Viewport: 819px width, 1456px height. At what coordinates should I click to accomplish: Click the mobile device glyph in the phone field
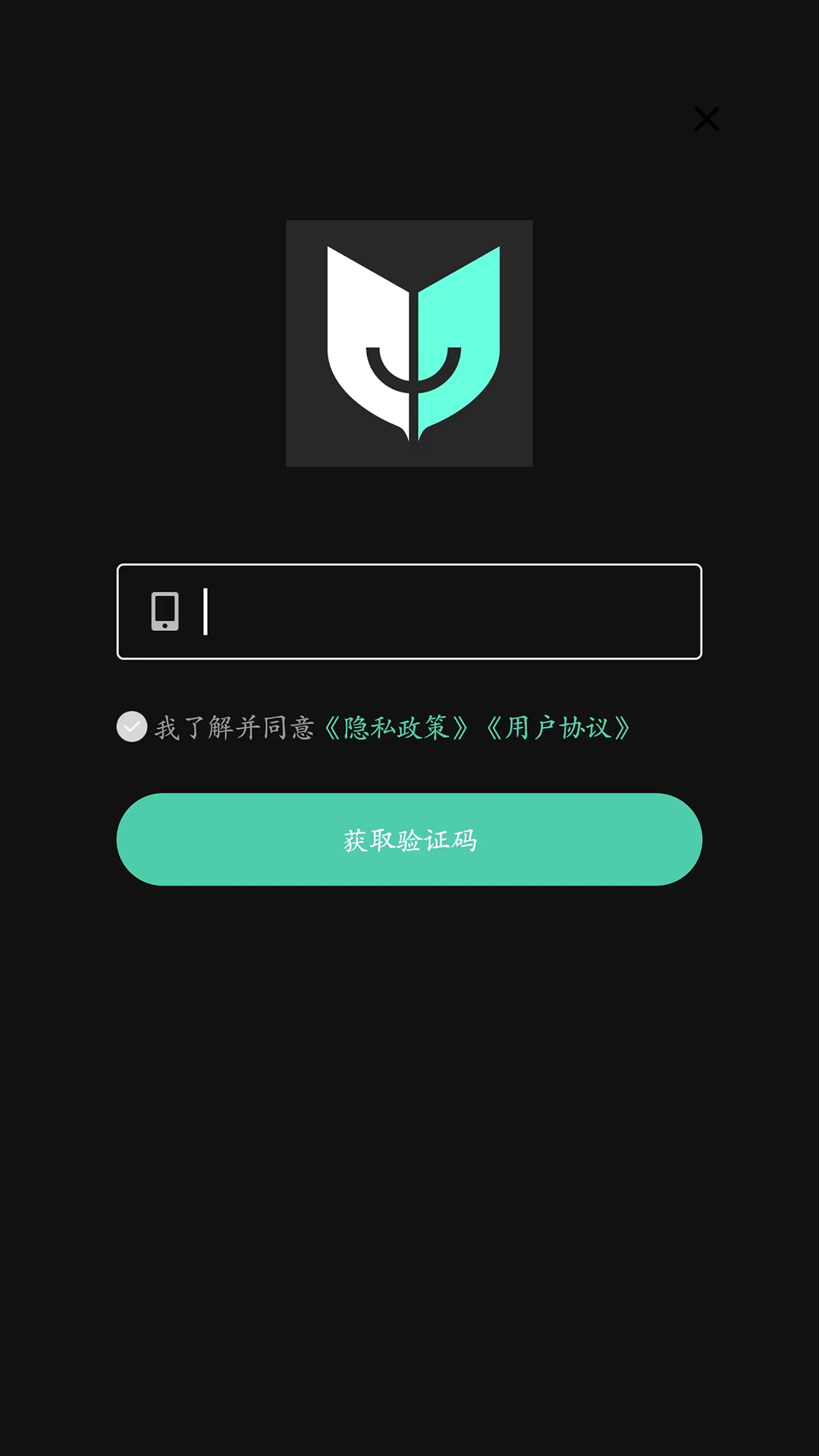165,612
